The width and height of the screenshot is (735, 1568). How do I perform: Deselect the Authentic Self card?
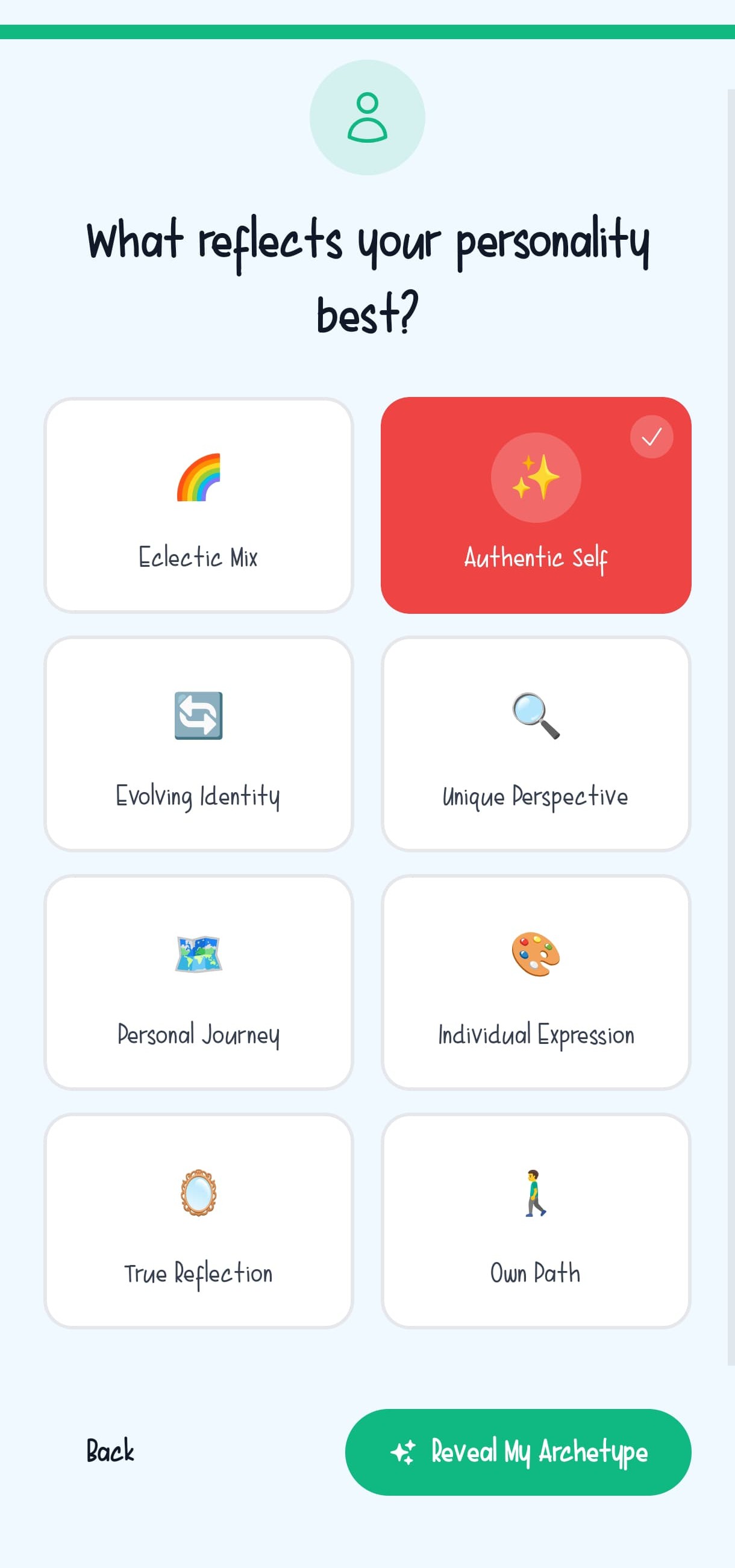tap(535, 505)
